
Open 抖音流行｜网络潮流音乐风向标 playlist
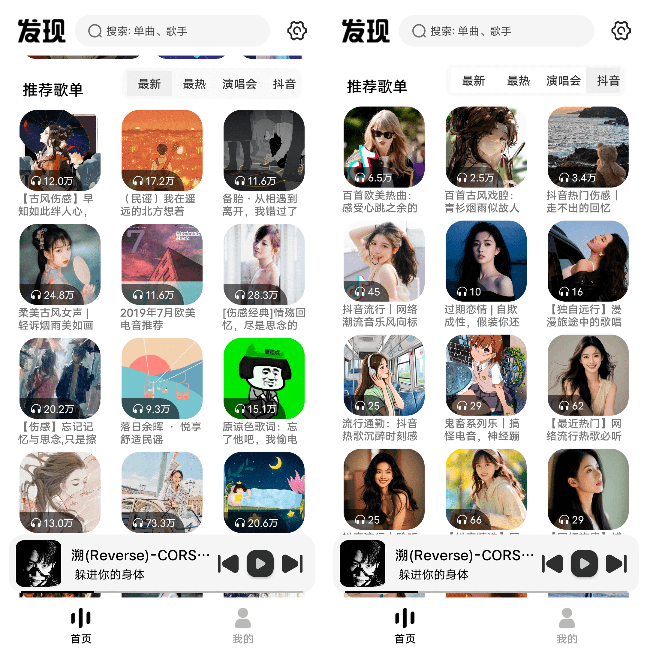pyautogui.click(x=384, y=261)
